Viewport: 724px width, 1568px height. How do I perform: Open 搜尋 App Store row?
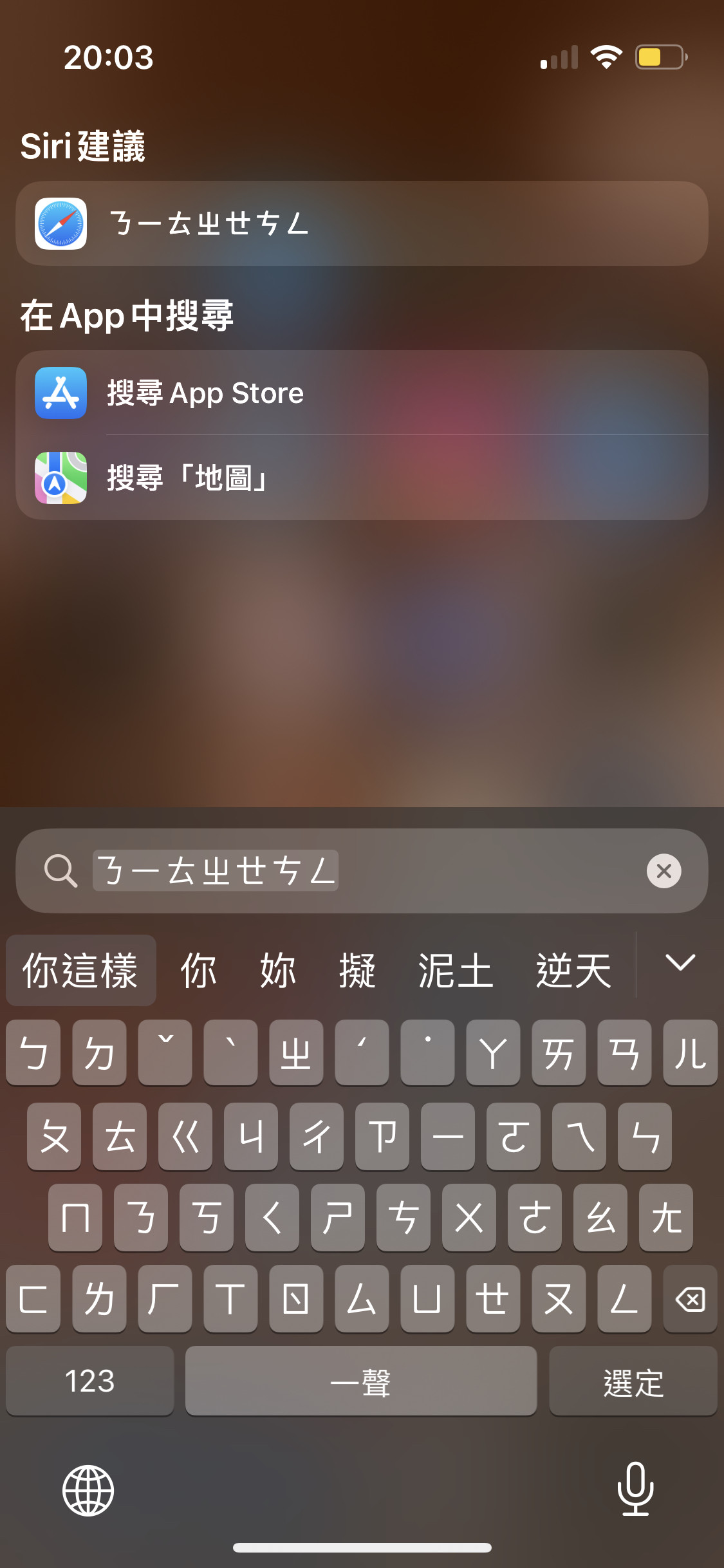coord(360,393)
